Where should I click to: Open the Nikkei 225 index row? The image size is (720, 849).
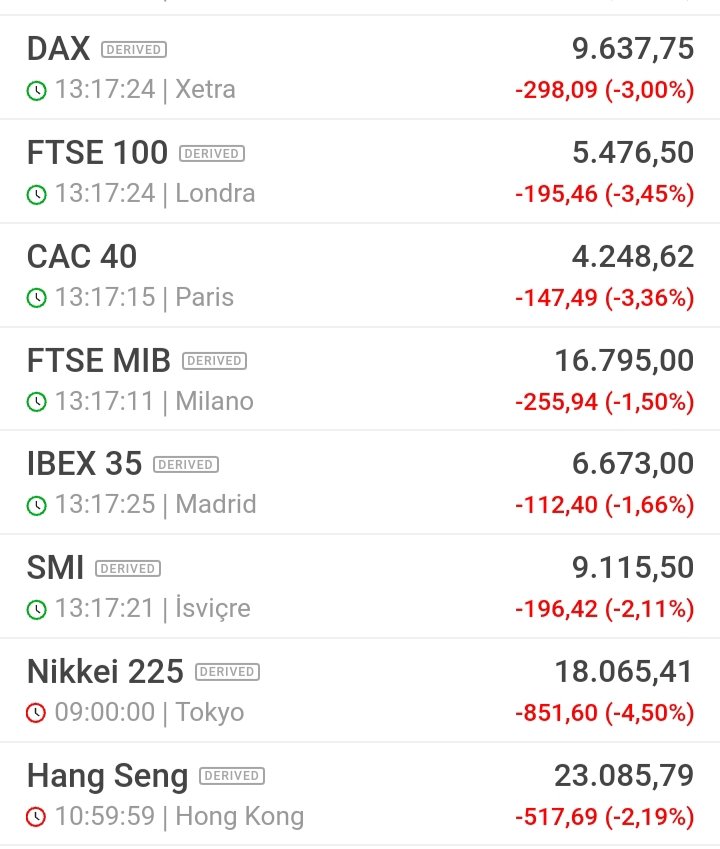tap(360, 691)
